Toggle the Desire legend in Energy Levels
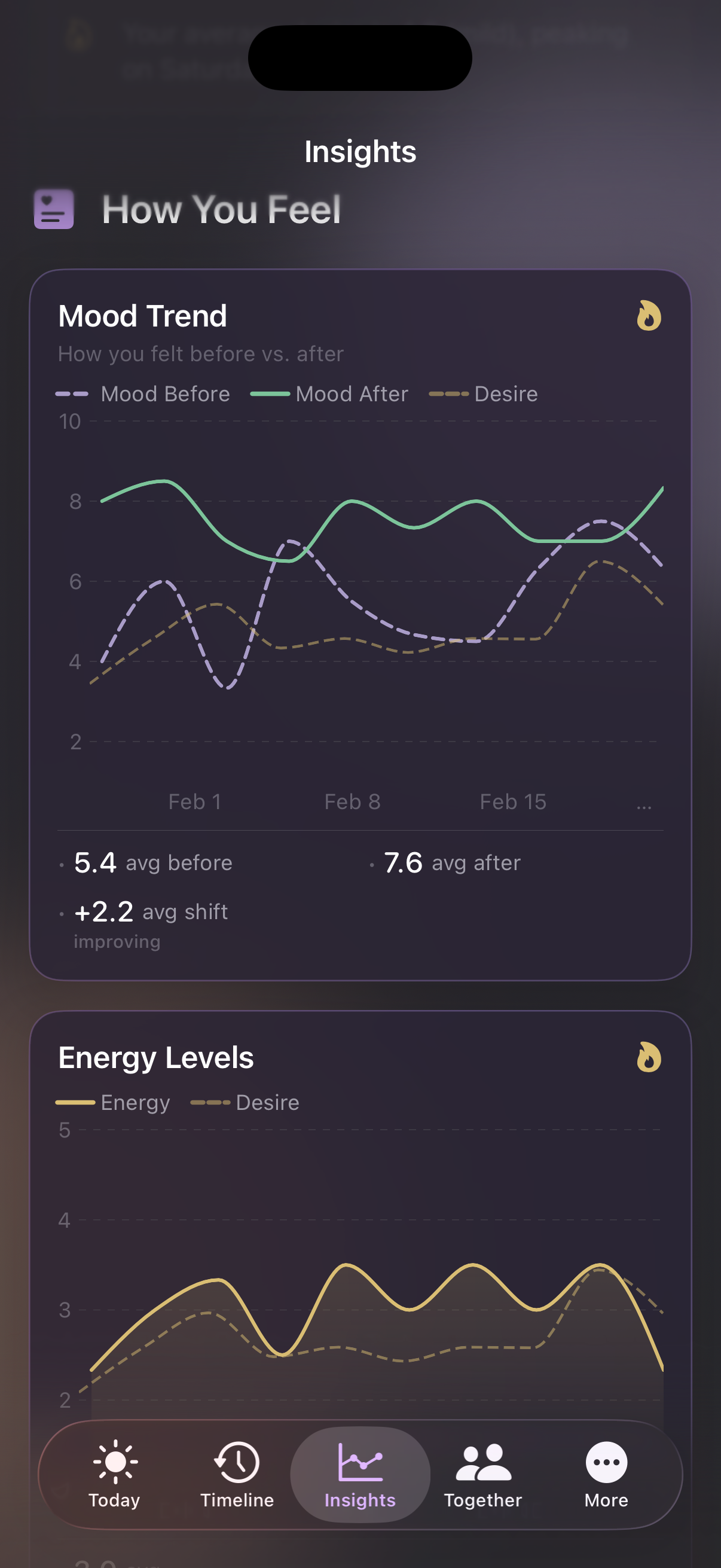Image resolution: width=721 pixels, height=1568 pixels. pyautogui.click(x=245, y=1102)
